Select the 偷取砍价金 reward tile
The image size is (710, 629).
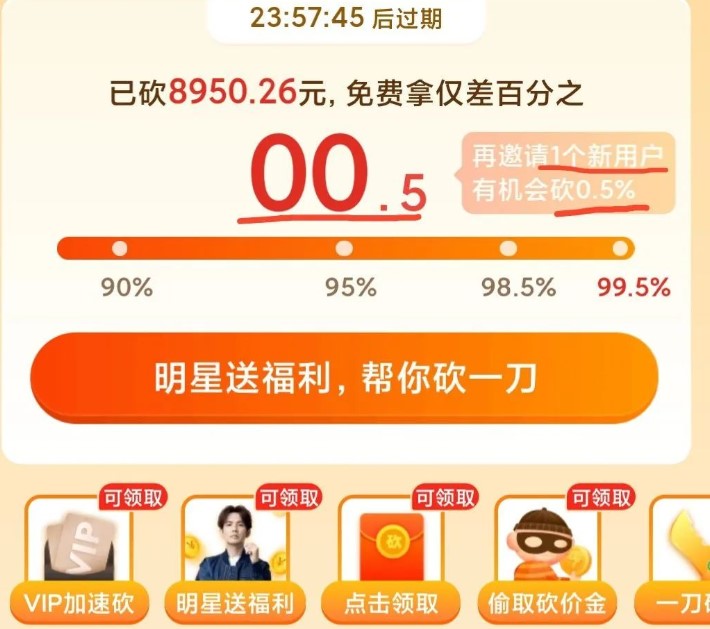click(554, 555)
